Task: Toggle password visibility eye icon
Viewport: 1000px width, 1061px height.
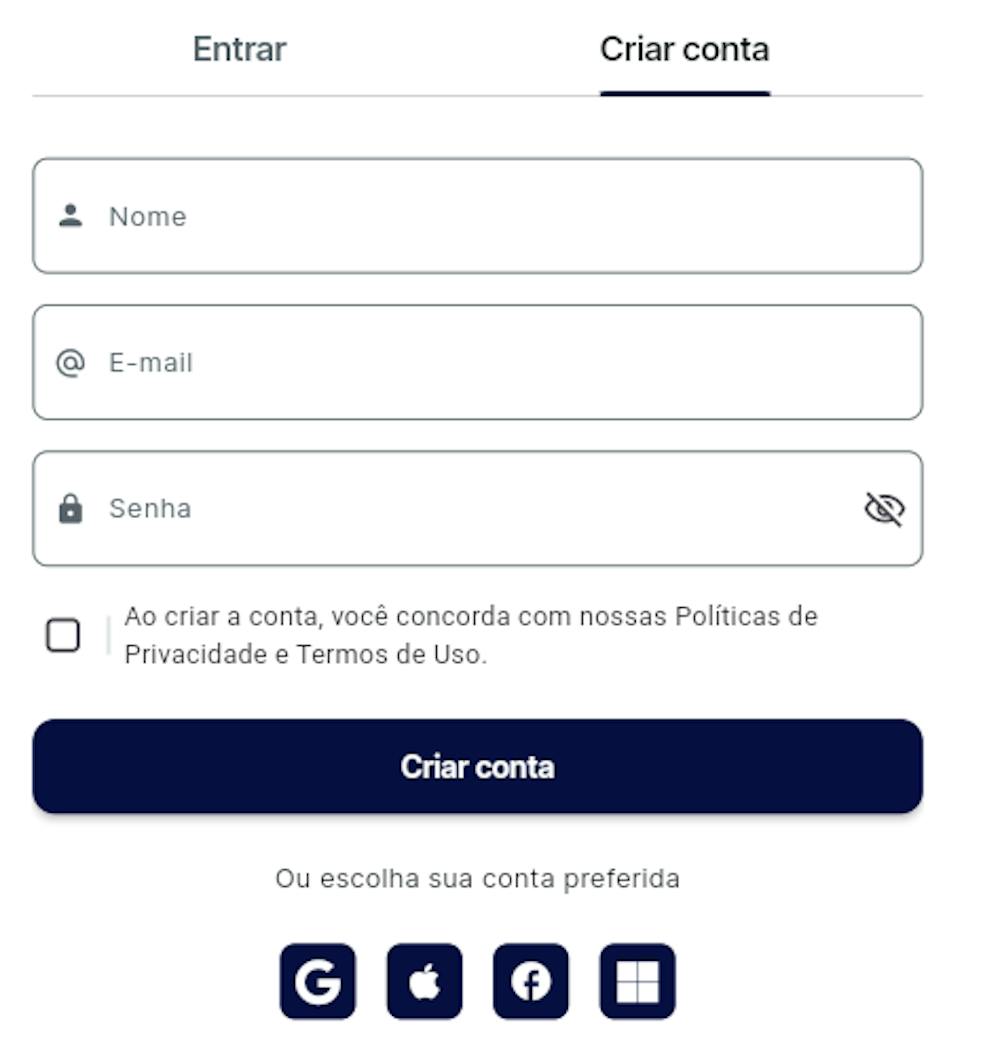Action: pyautogui.click(x=884, y=509)
